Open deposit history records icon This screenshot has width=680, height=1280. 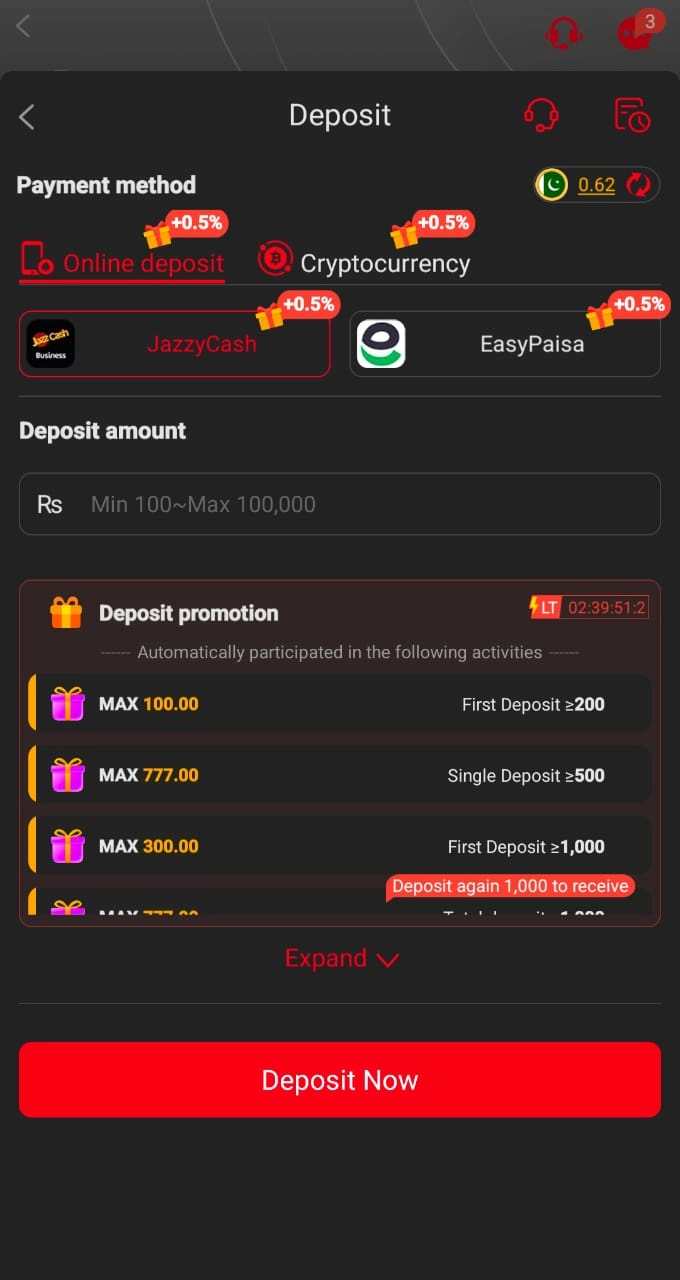pyautogui.click(x=631, y=115)
